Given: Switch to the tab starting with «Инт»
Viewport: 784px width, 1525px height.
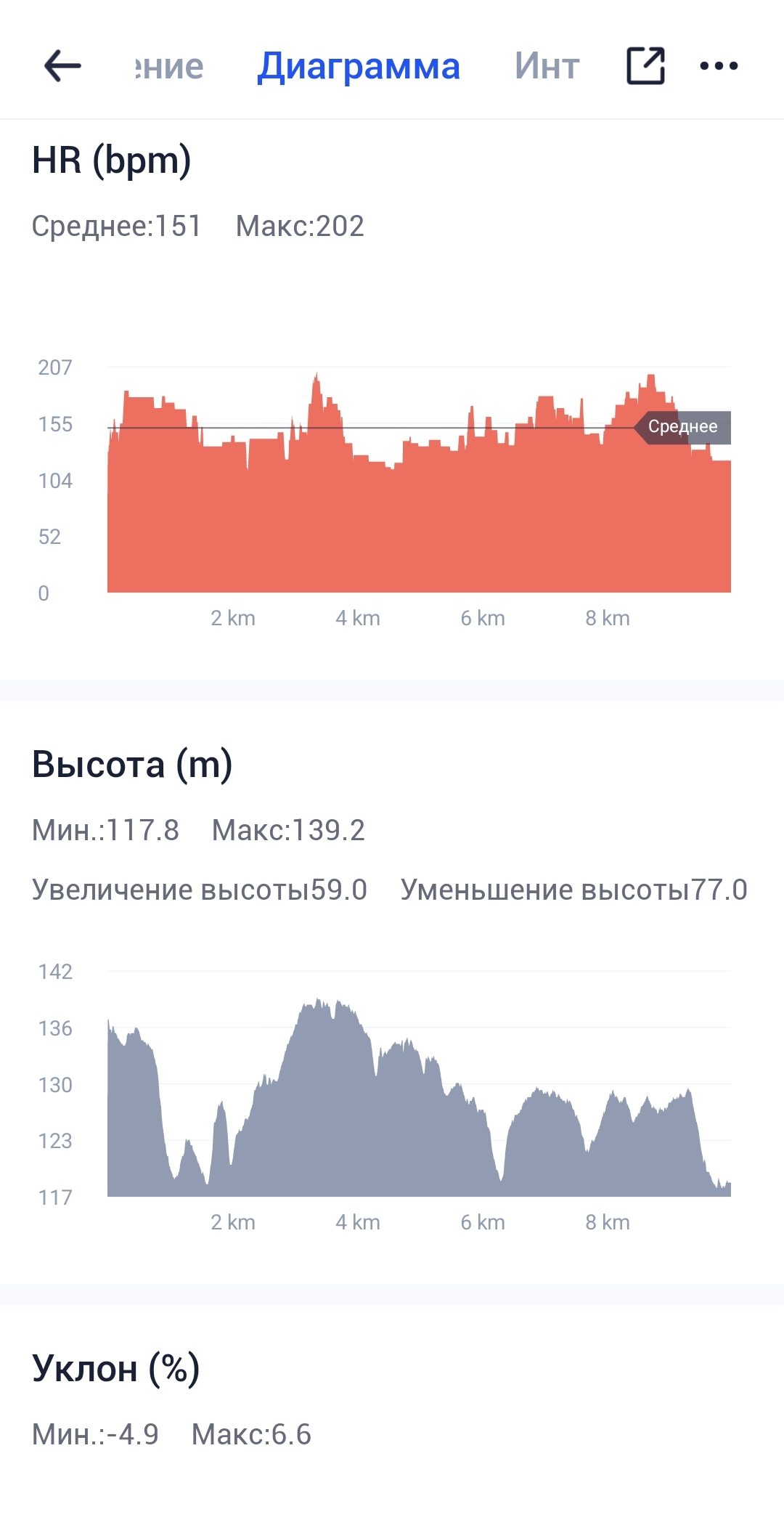Looking at the screenshot, I should (x=547, y=67).
